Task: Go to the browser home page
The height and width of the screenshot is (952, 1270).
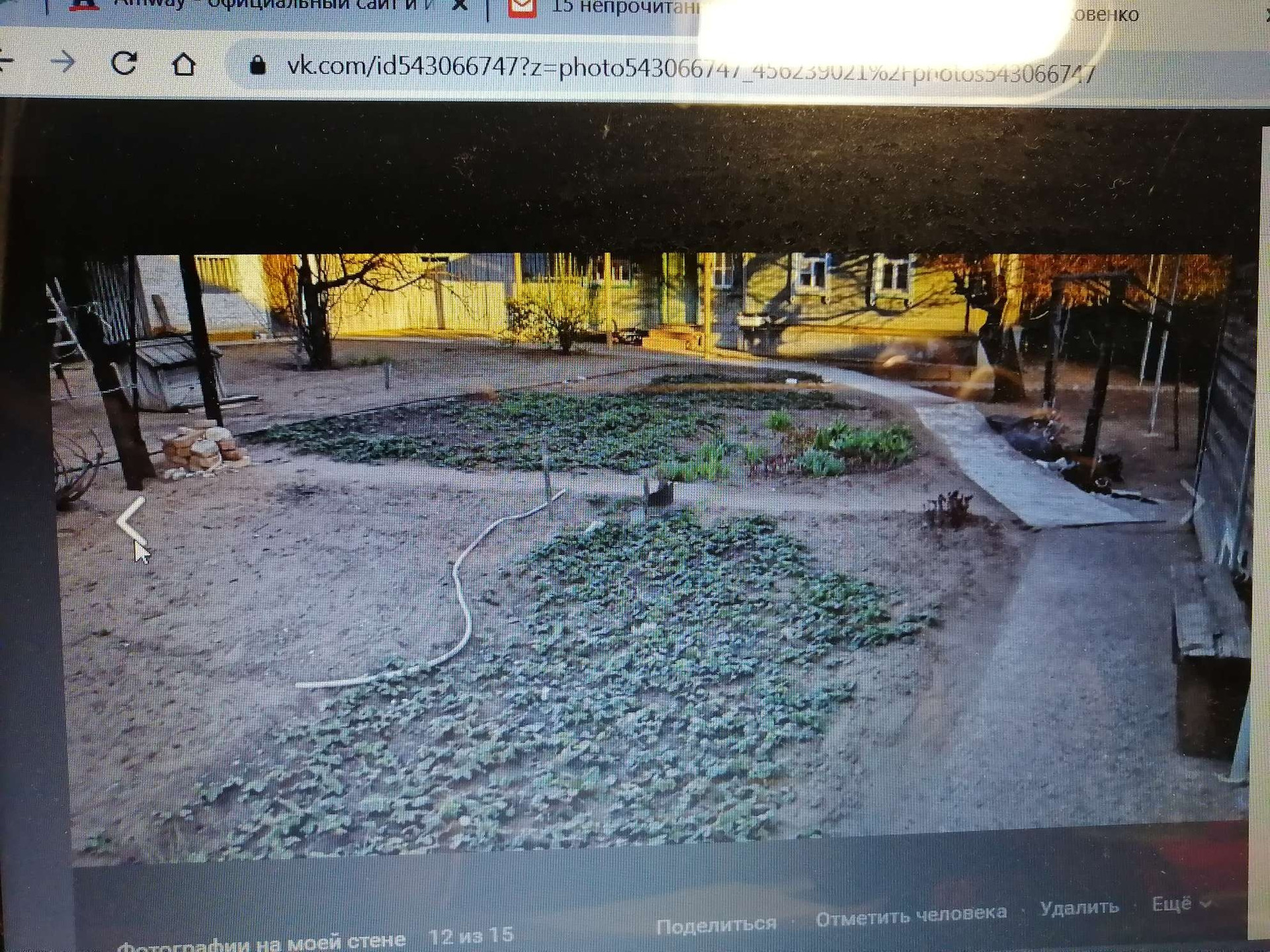Action: (183, 65)
